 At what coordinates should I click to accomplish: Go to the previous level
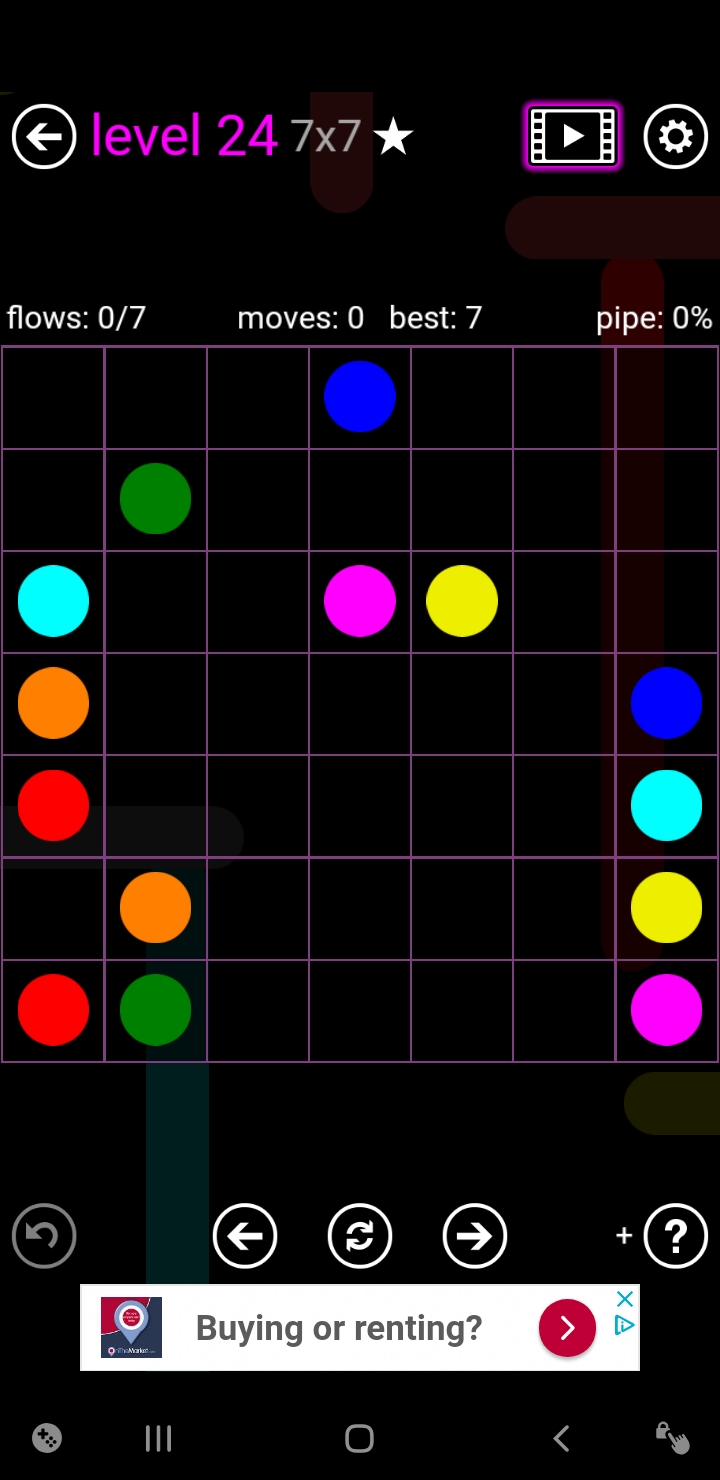[x=245, y=1236]
